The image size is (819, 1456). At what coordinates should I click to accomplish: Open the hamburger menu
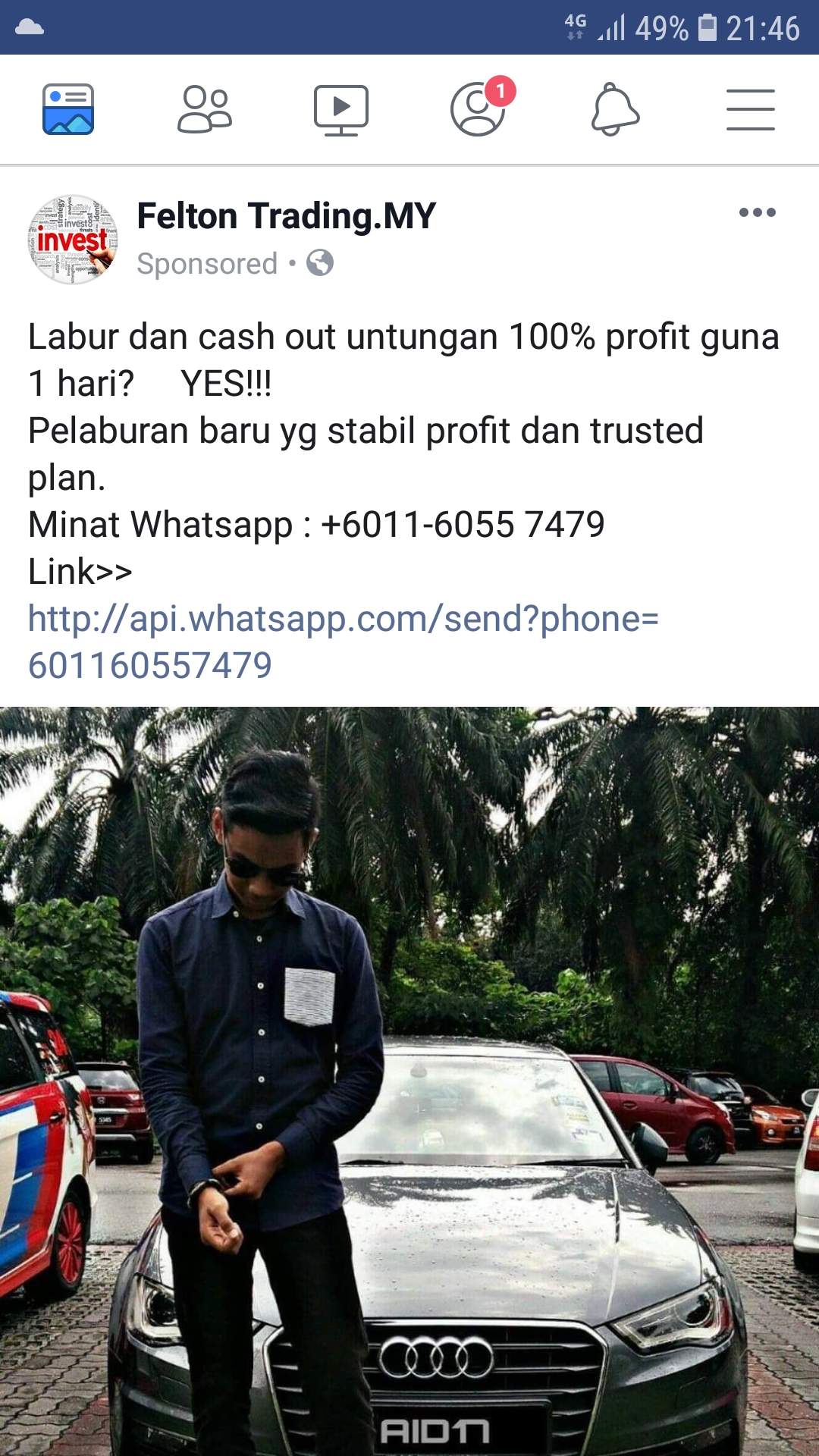pos(751,110)
